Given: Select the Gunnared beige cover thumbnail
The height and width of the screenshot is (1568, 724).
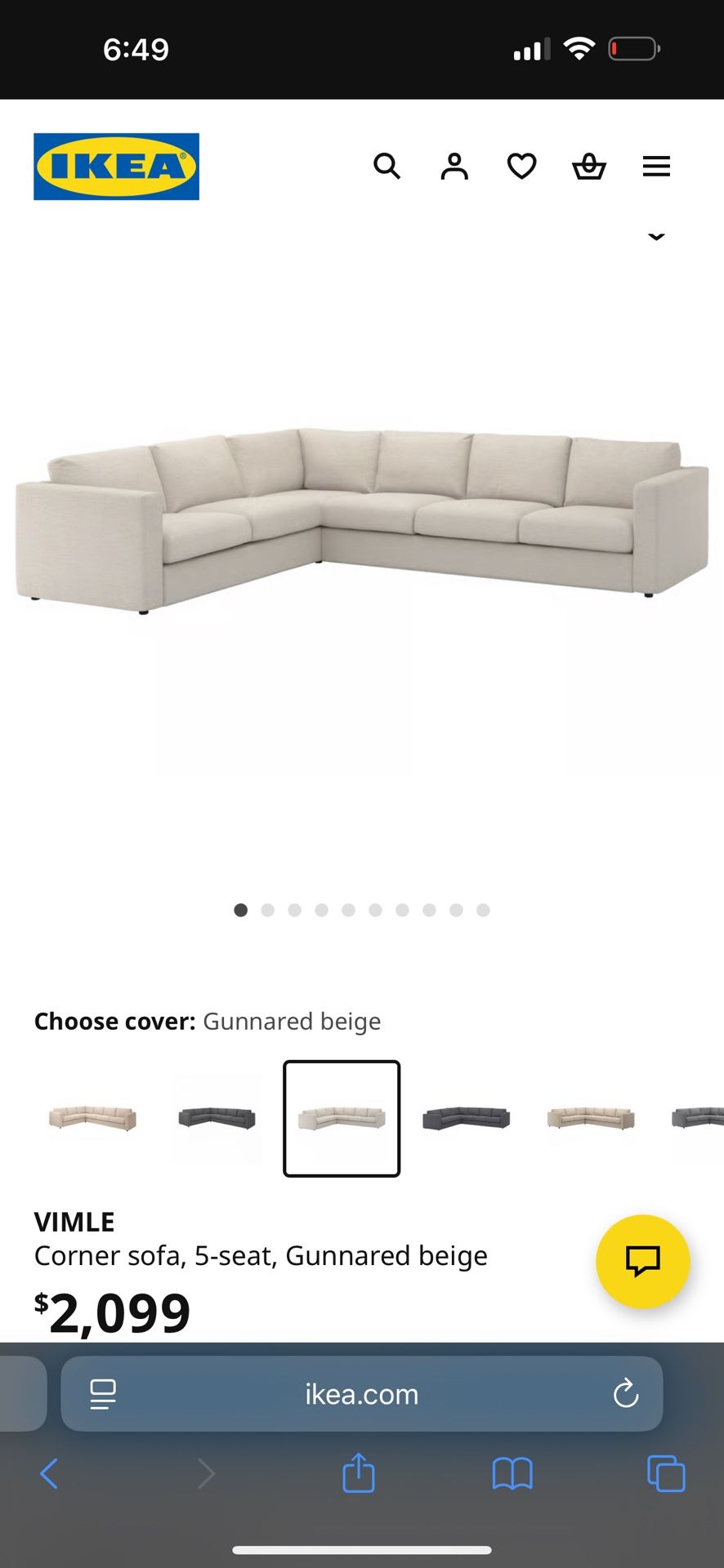Looking at the screenshot, I should click(x=342, y=1118).
